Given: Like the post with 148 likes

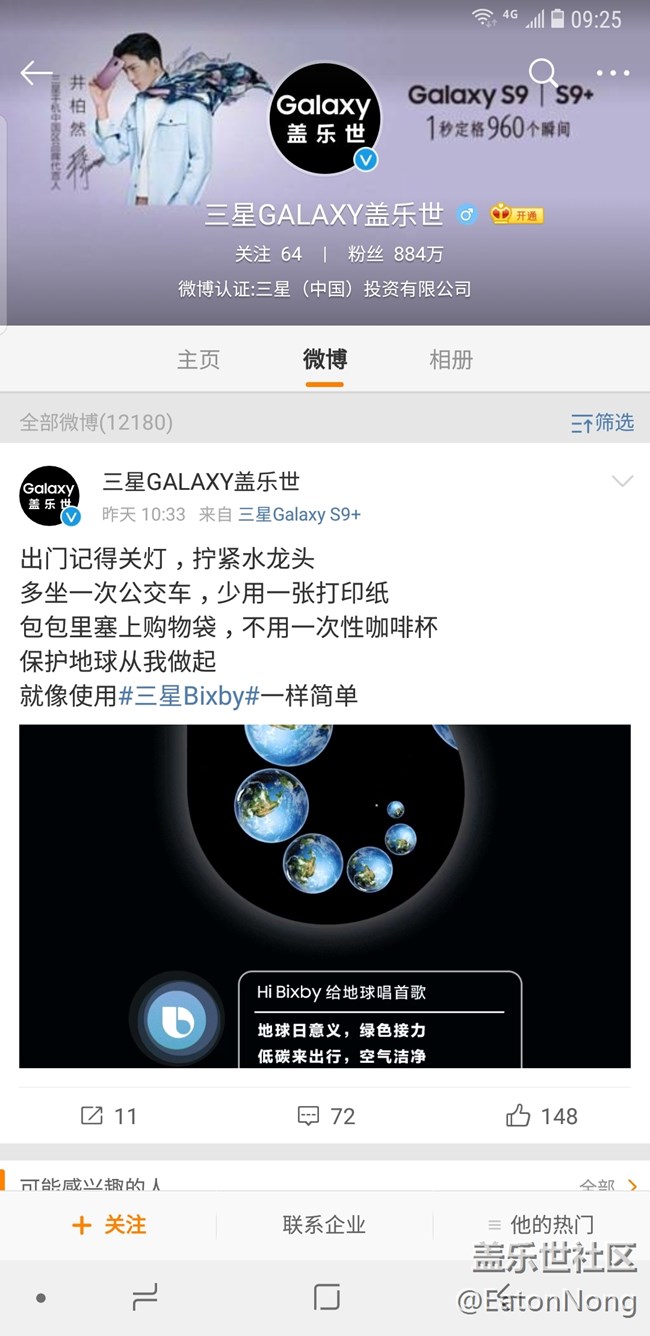Looking at the screenshot, I should point(542,1116).
